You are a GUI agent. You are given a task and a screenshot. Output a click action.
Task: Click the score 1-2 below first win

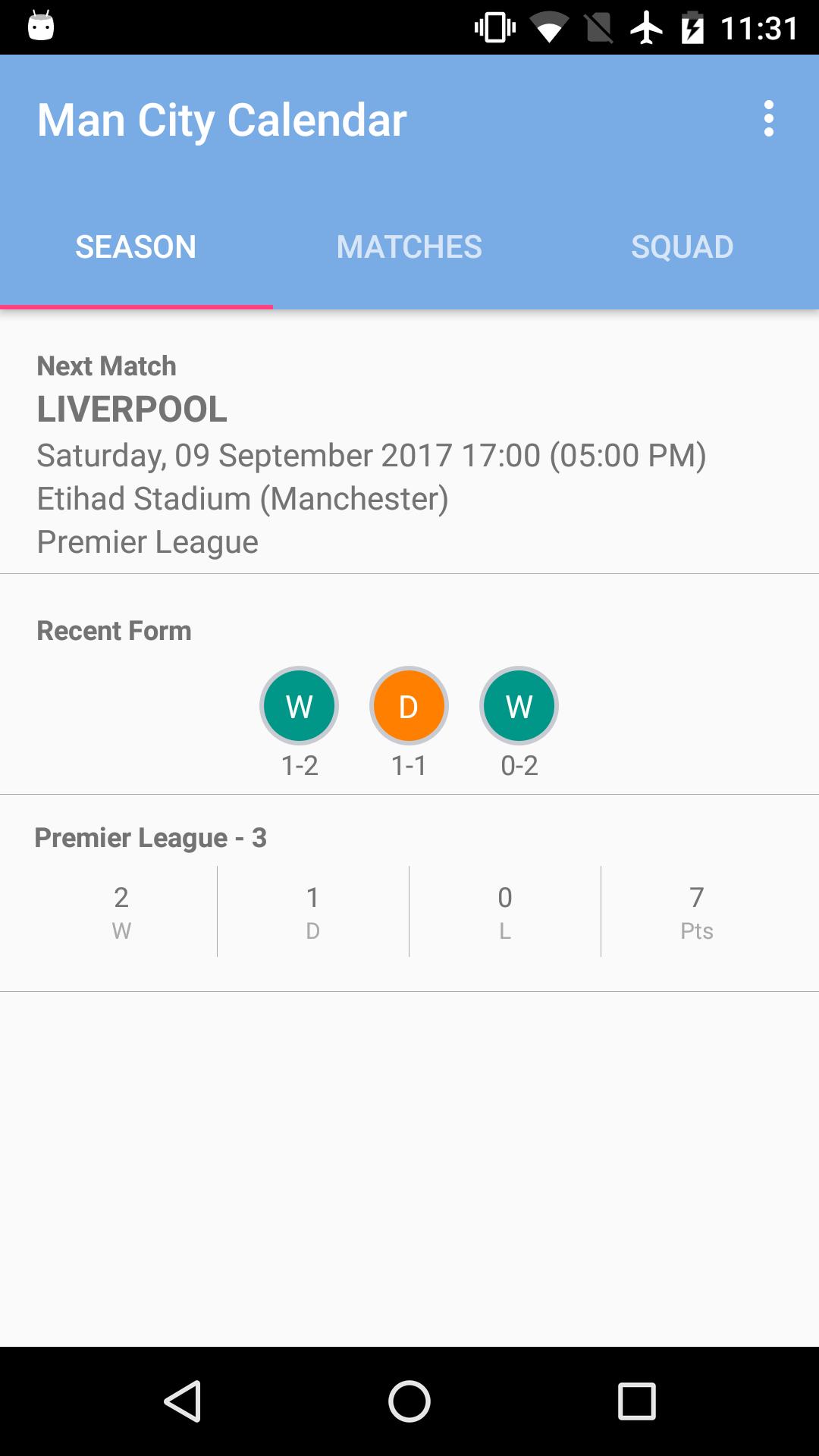298,765
